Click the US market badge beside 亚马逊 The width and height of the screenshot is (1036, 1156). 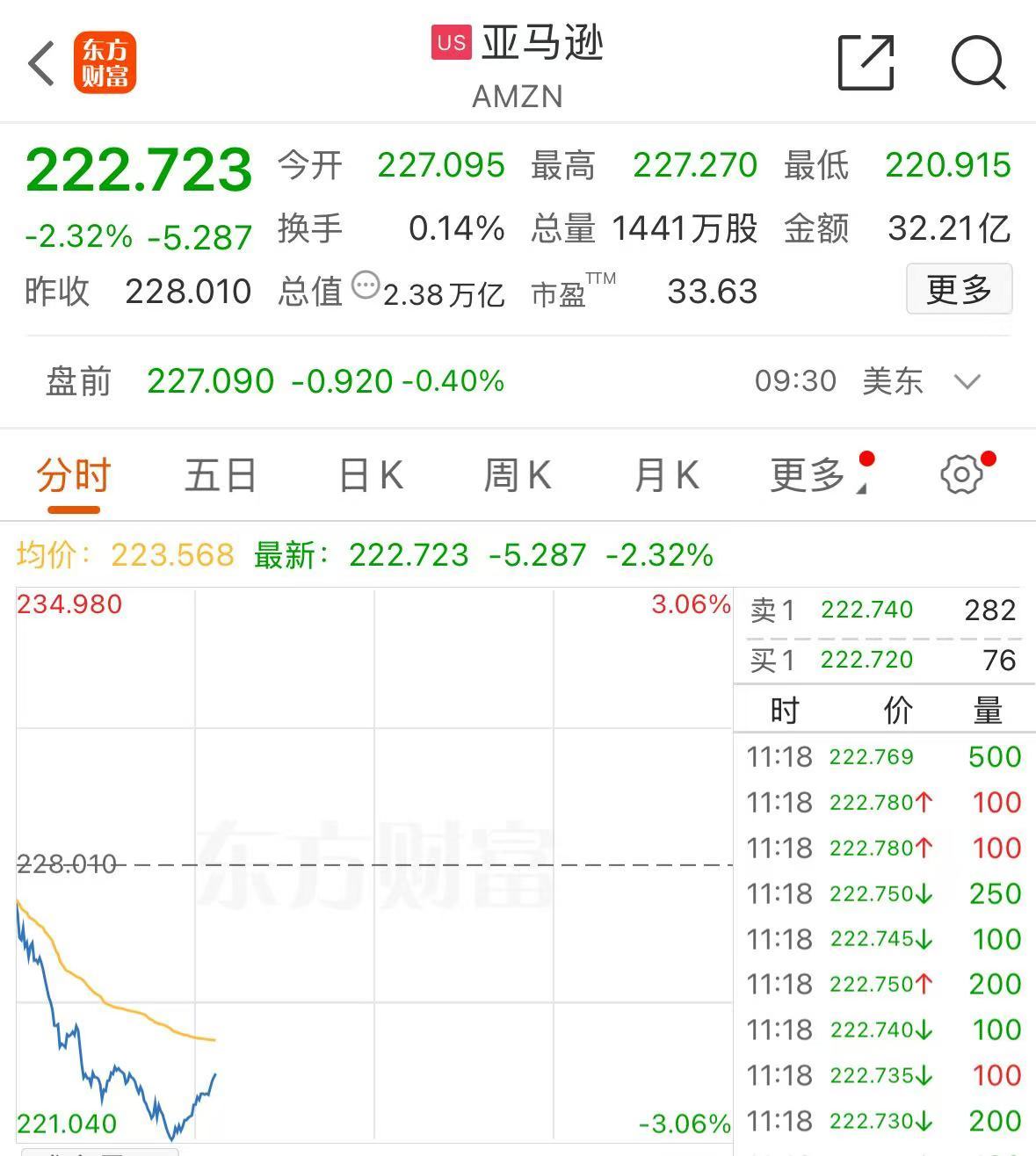coord(451,41)
